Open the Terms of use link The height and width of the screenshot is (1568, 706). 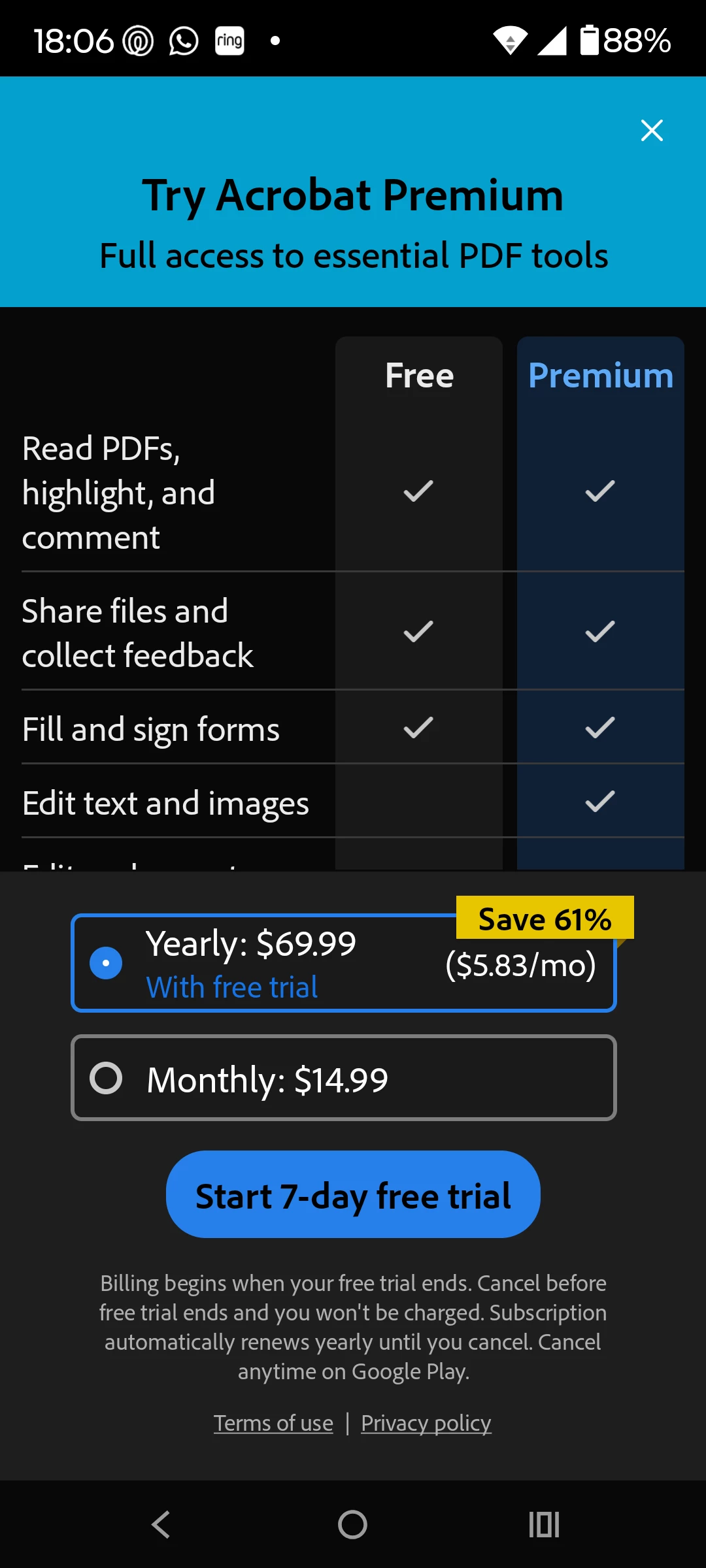click(273, 1423)
